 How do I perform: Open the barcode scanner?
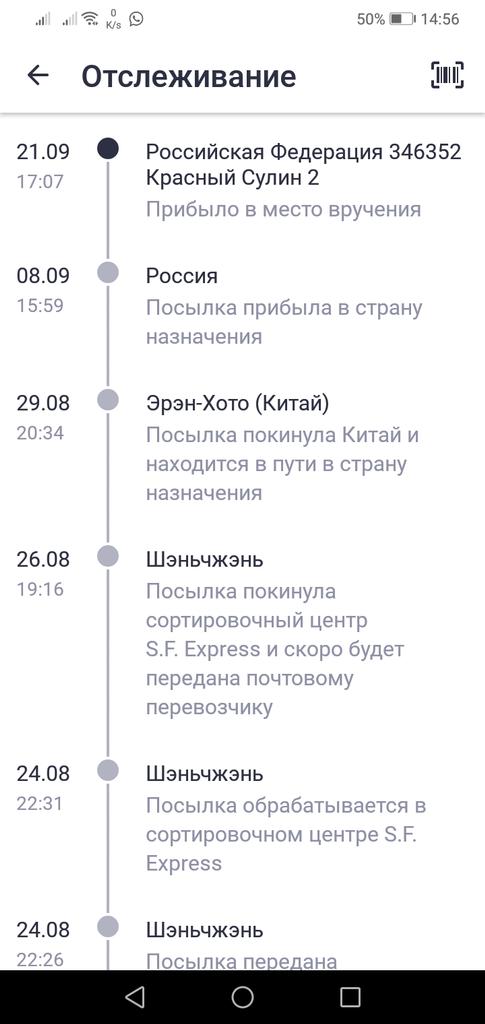click(x=447, y=75)
